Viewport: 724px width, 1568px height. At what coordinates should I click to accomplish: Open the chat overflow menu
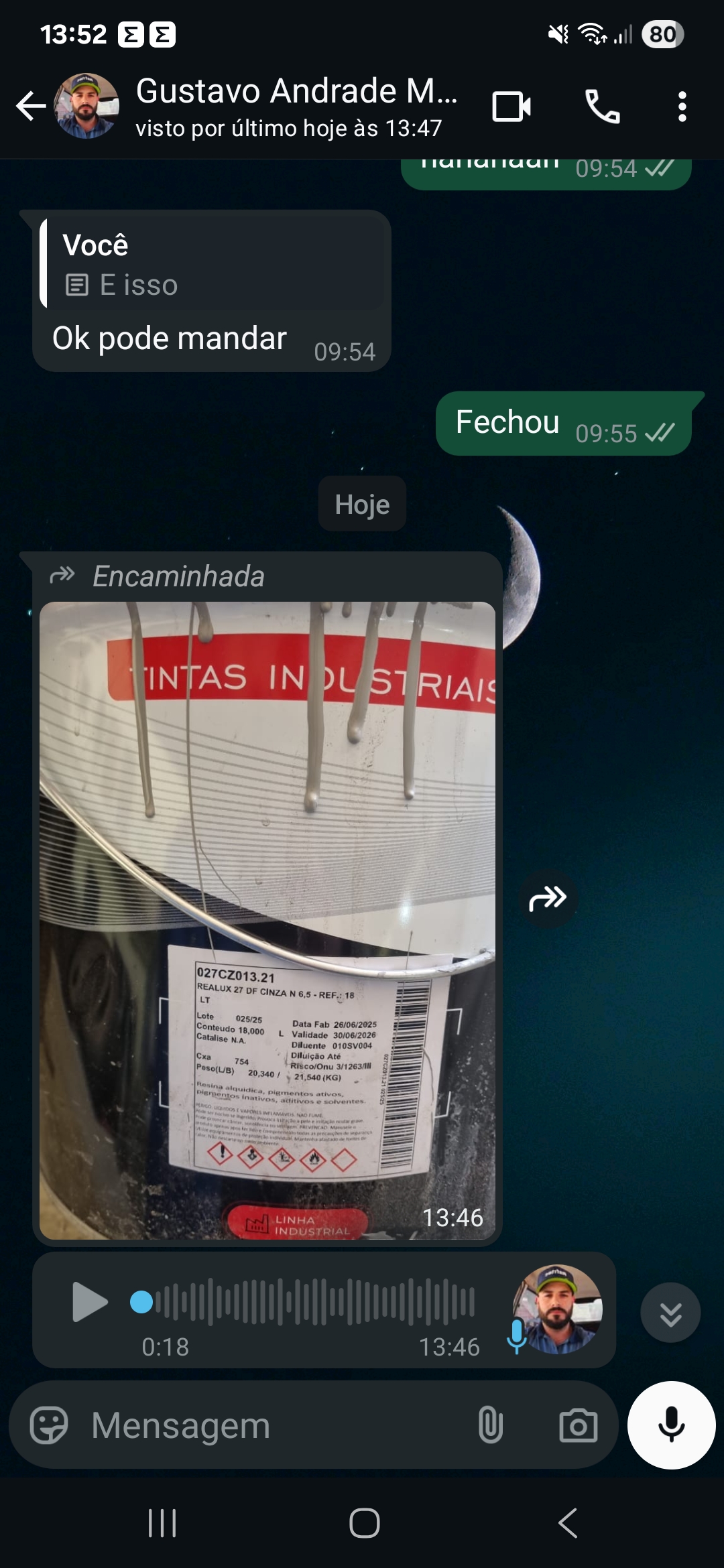point(682,106)
